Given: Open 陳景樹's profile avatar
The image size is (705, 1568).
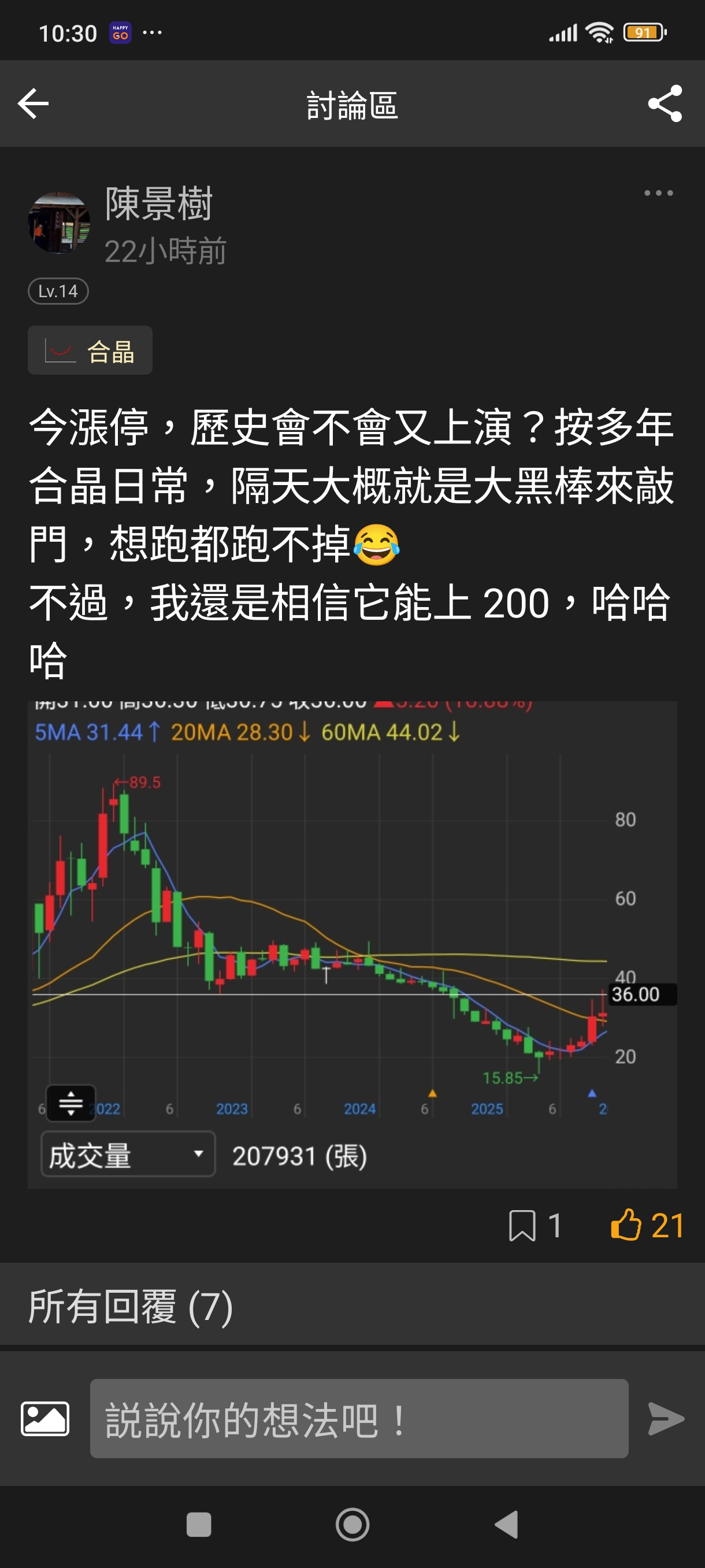Looking at the screenshot, I should pyautogui.click(x=59, y=223).
